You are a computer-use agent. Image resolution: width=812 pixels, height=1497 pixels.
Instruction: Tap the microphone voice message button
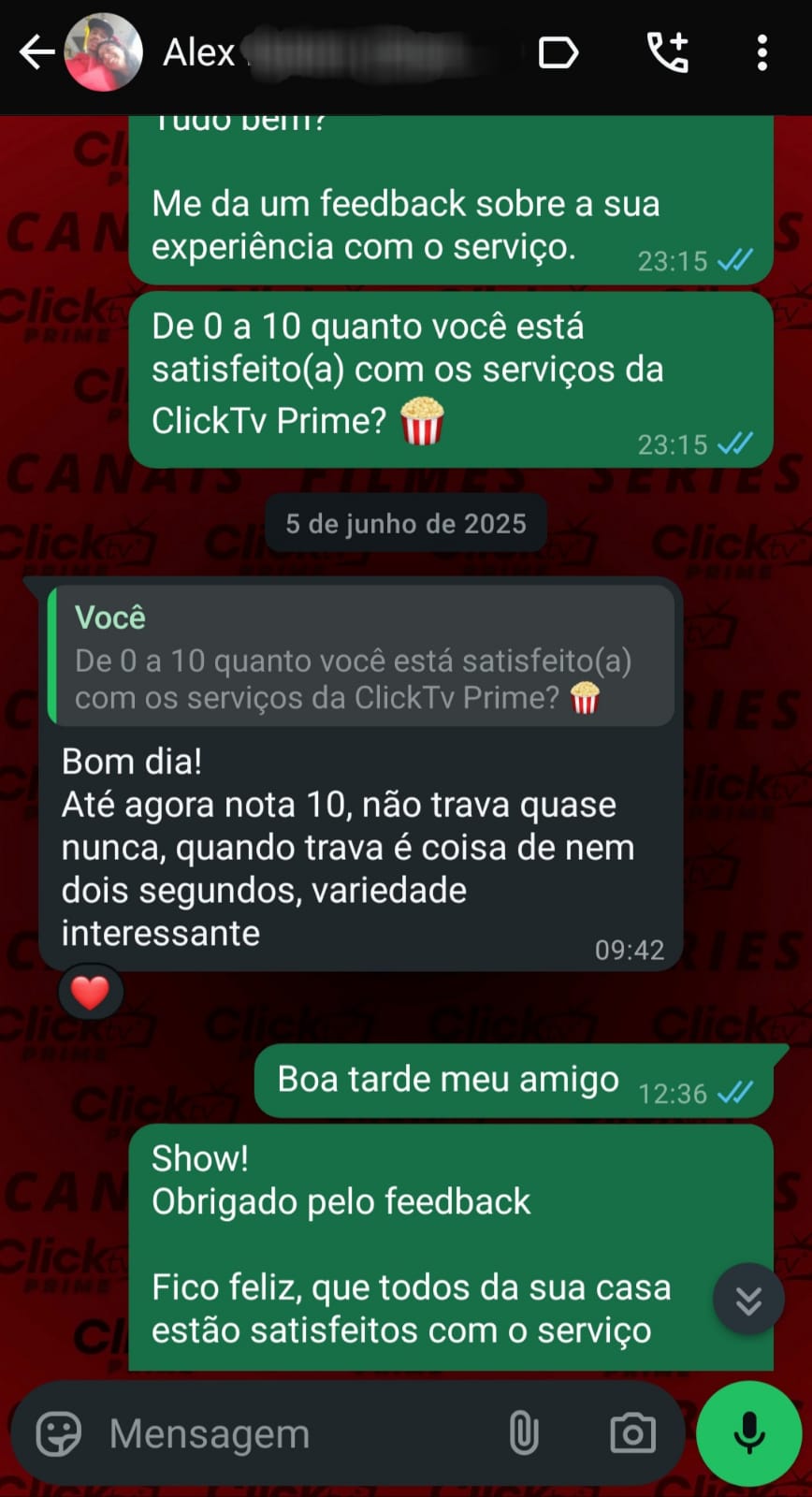(749, 1433)
